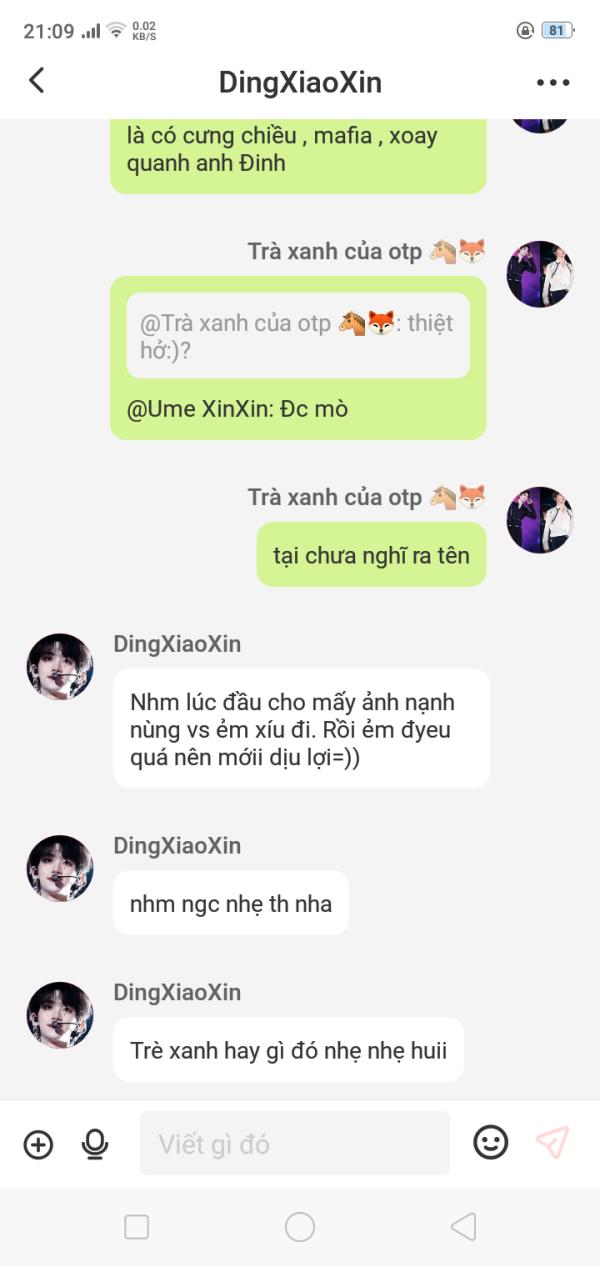This screenshot has height=1267, width=600.
Task: Focus the "Viết gì đó" message field
Action: pos(294,1144)
